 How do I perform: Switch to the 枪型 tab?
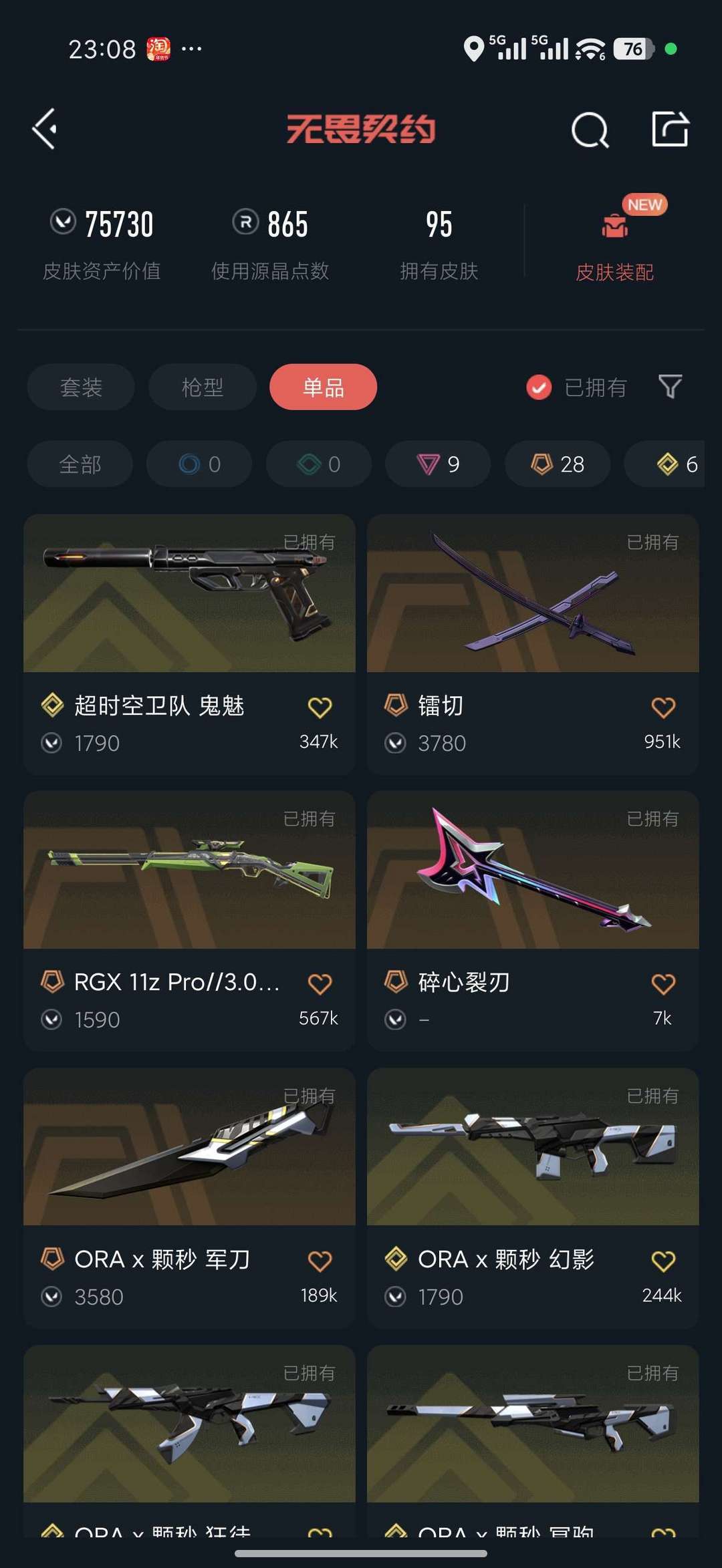tap(203, 387)
